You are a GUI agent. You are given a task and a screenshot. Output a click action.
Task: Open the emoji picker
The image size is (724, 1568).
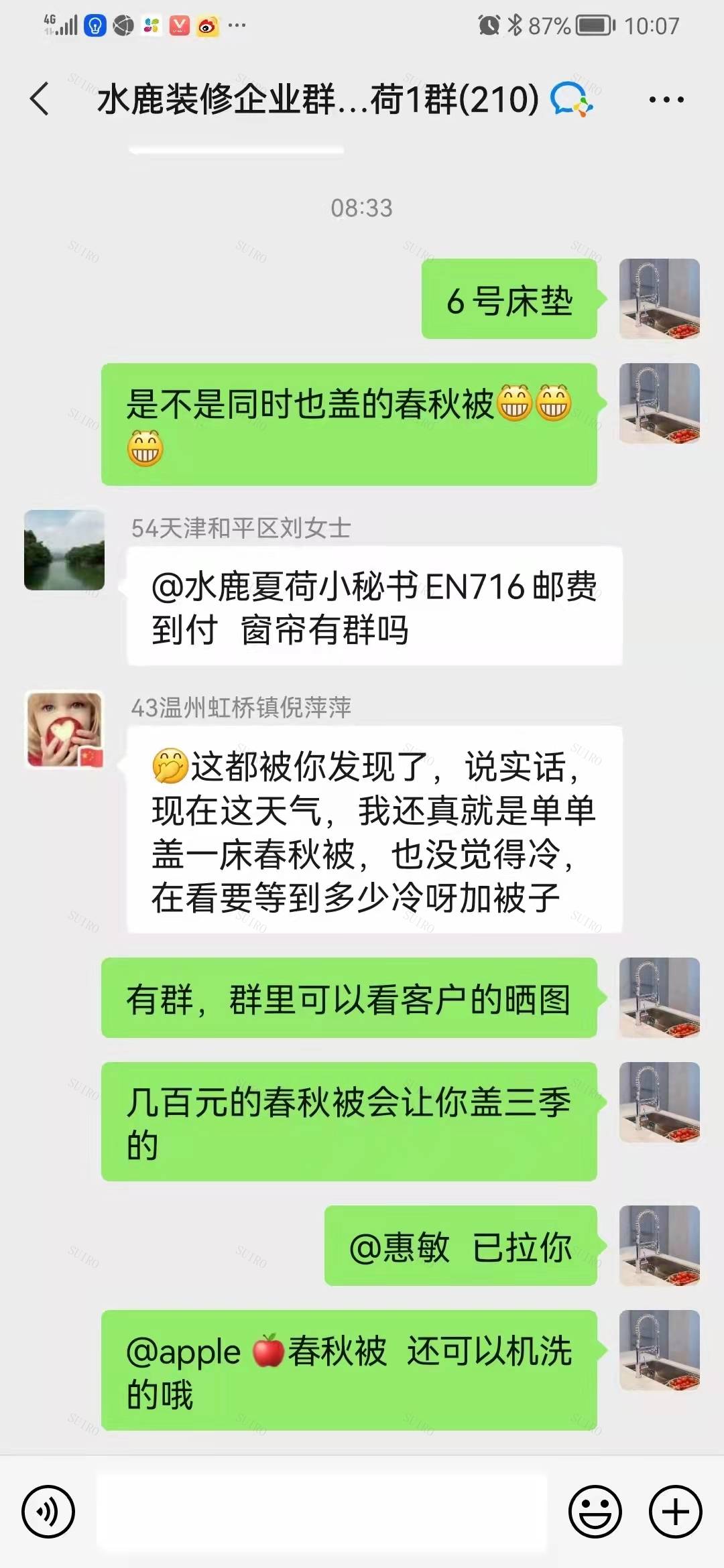pyautogui.click(x=595, y=1512)
